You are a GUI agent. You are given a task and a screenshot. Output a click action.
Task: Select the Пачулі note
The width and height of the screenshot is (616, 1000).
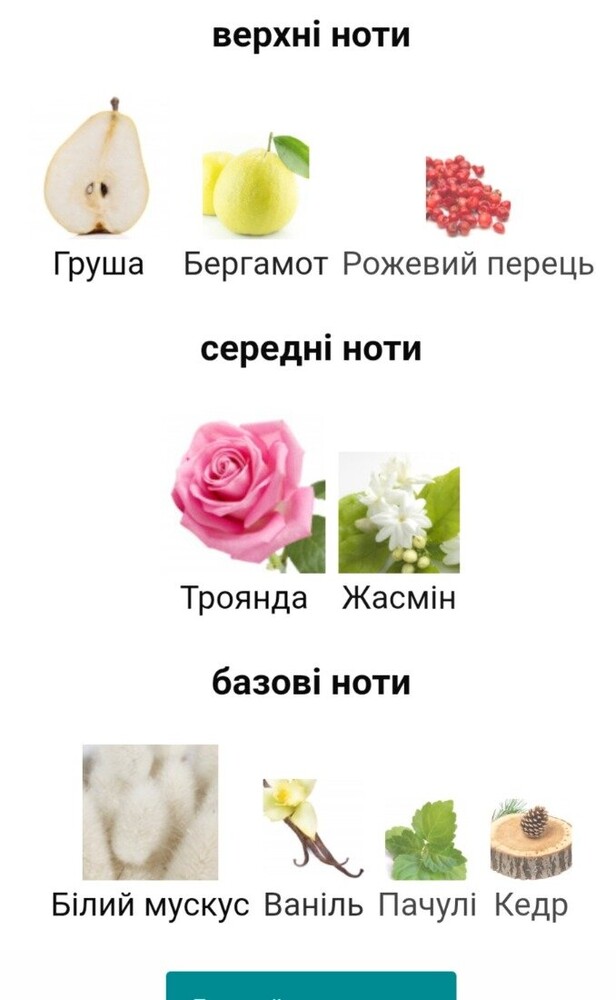(427, 840)
